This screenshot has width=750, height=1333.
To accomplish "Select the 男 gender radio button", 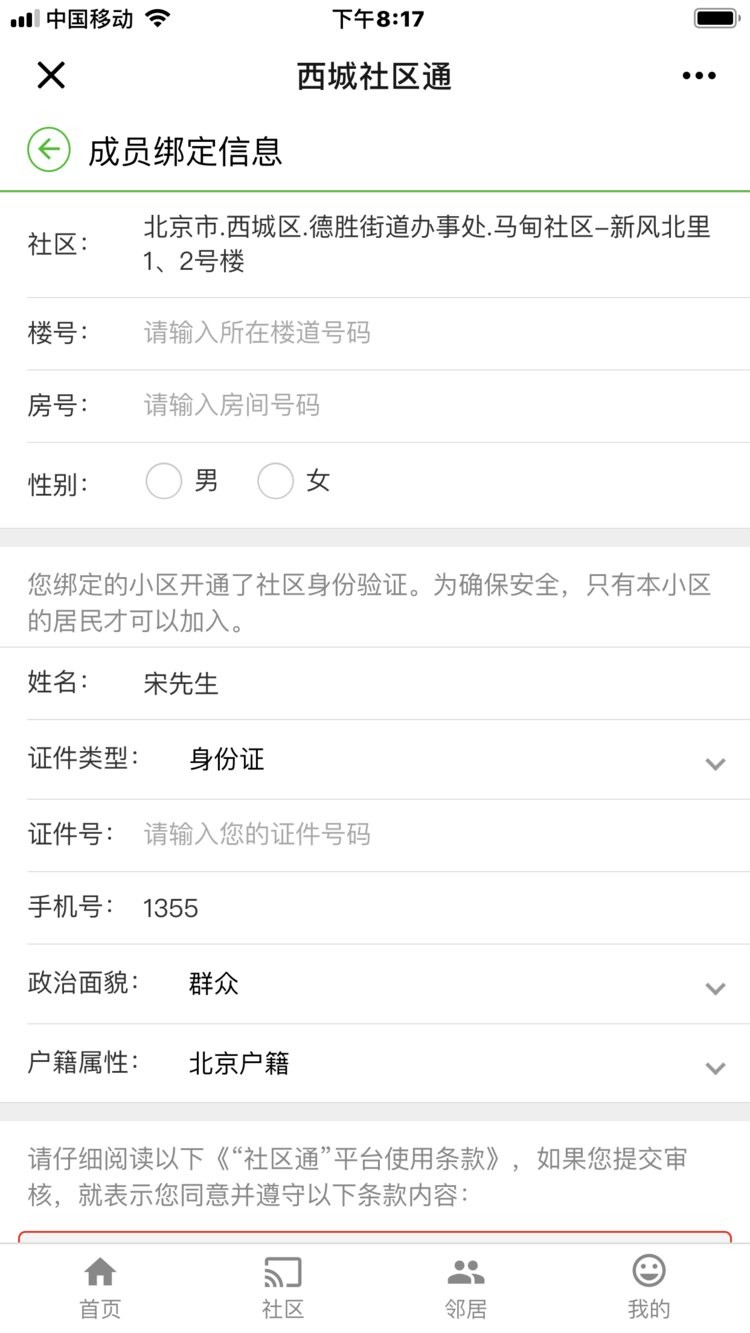I will [x=163, y=481].
